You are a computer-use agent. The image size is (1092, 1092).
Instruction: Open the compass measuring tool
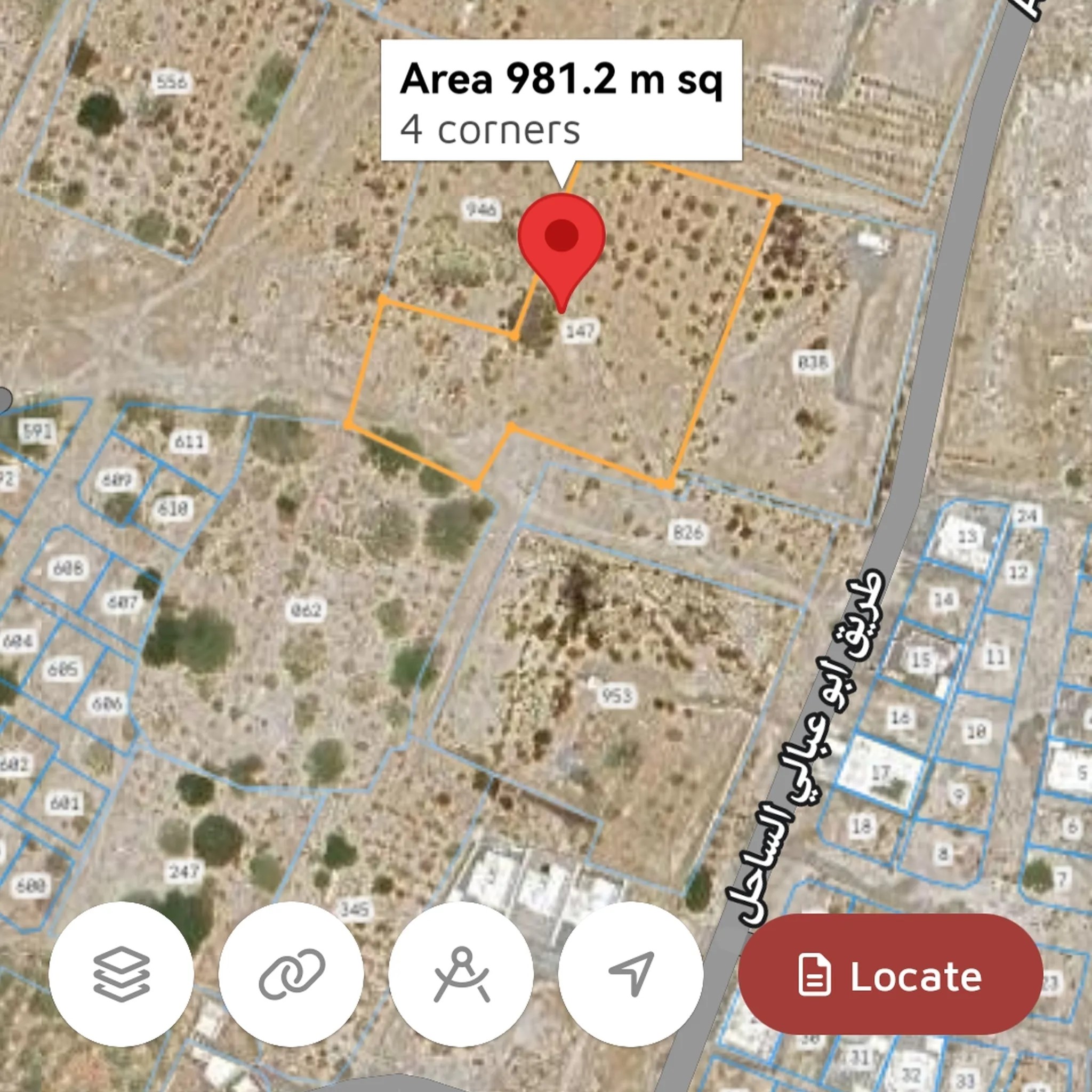(461, 974)
